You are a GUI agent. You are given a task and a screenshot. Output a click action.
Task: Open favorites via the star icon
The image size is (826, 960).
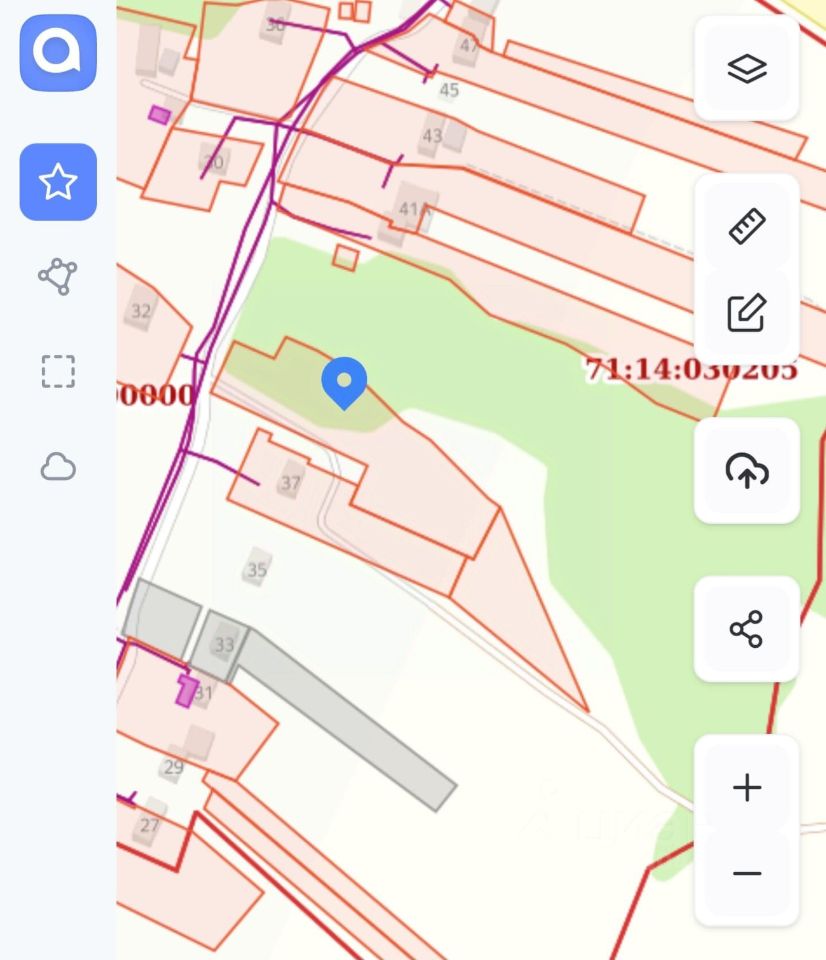(x=58, y=182)
